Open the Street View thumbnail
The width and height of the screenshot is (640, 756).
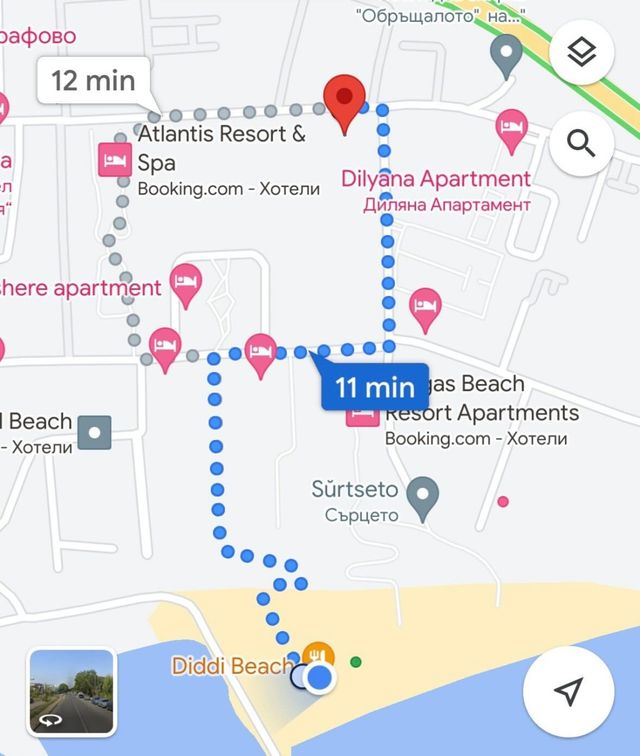71,692
